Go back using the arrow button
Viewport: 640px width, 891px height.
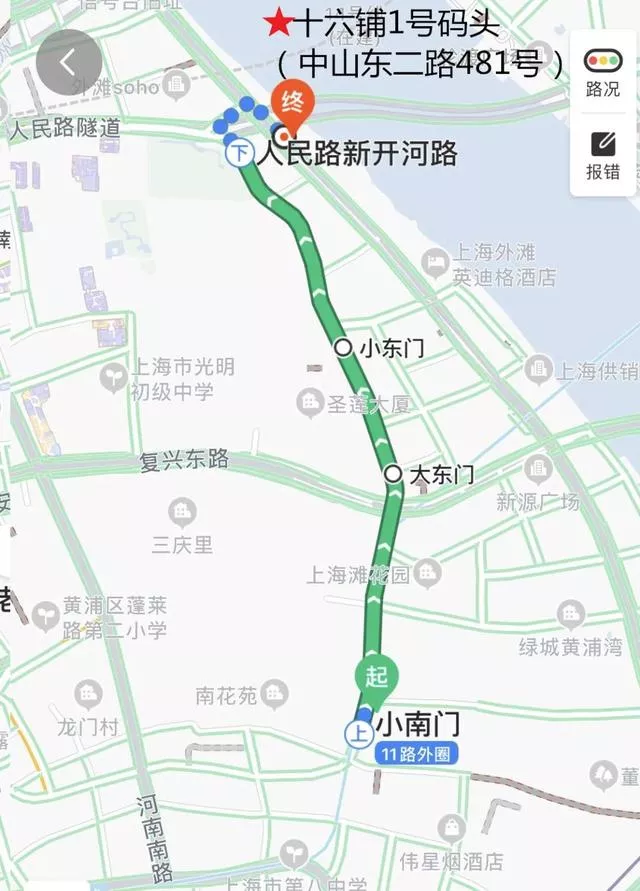coord(68,62)
